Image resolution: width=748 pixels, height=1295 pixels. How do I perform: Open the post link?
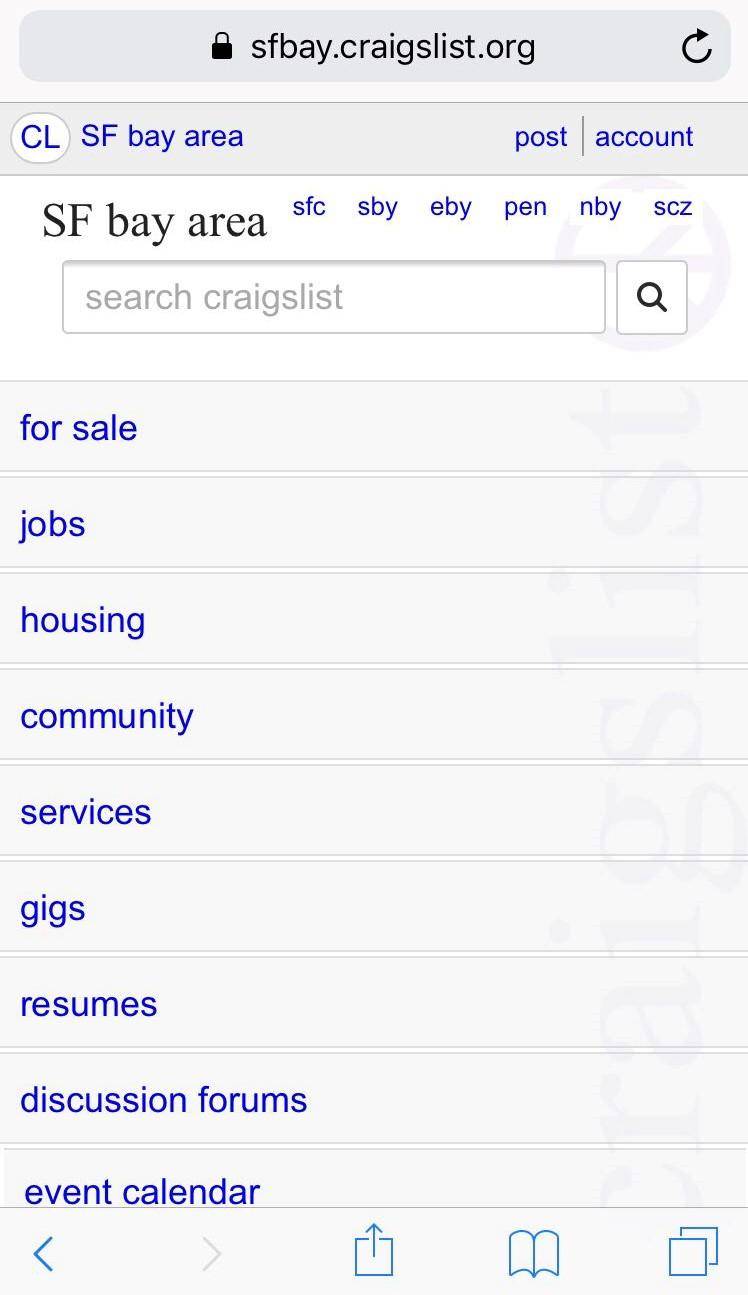click(x=540, y=137)
